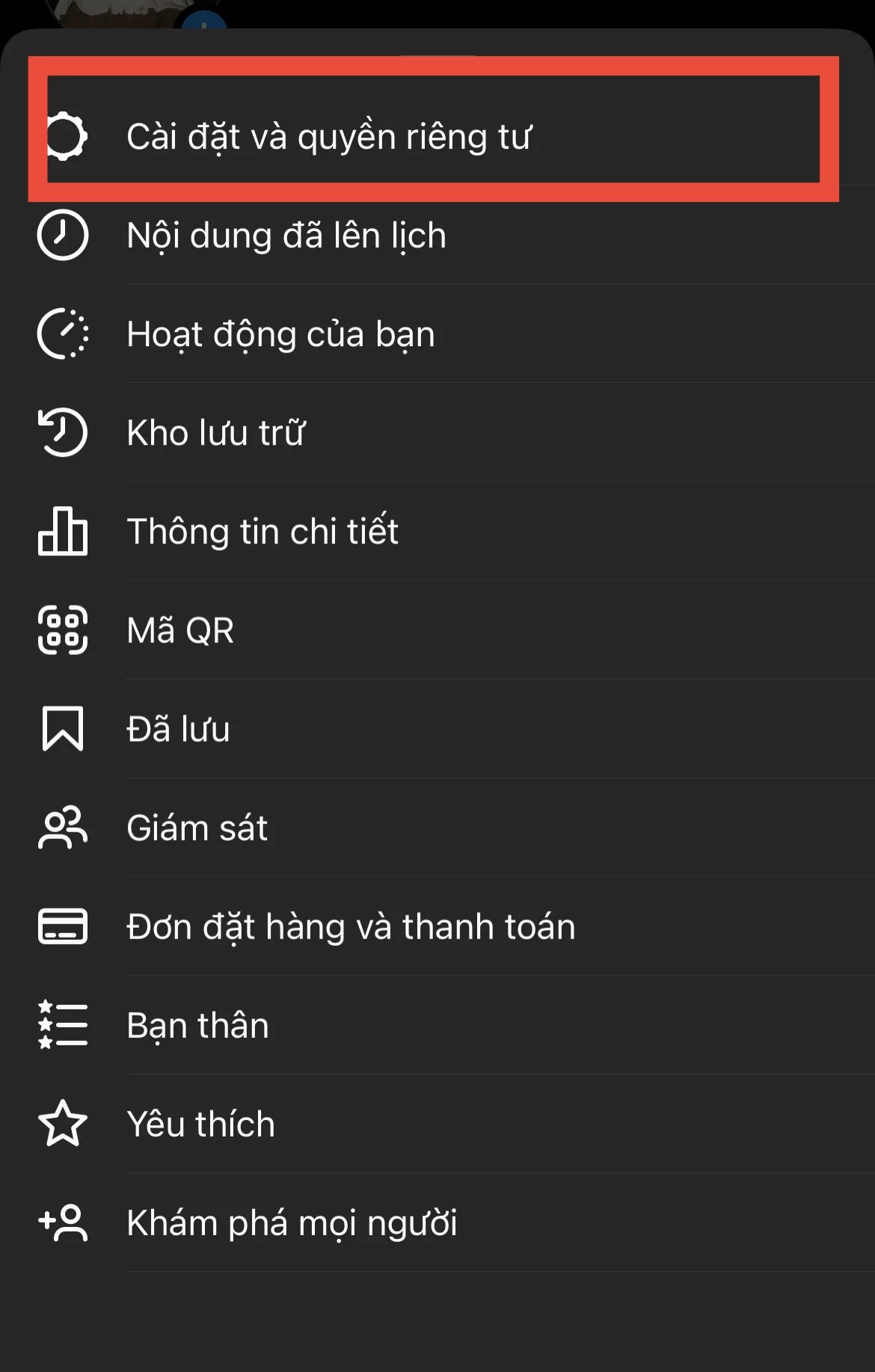Open Cài đặt và quyền riêng tư
Viewport: 875px width, 1372px height.
pos(331,136)
